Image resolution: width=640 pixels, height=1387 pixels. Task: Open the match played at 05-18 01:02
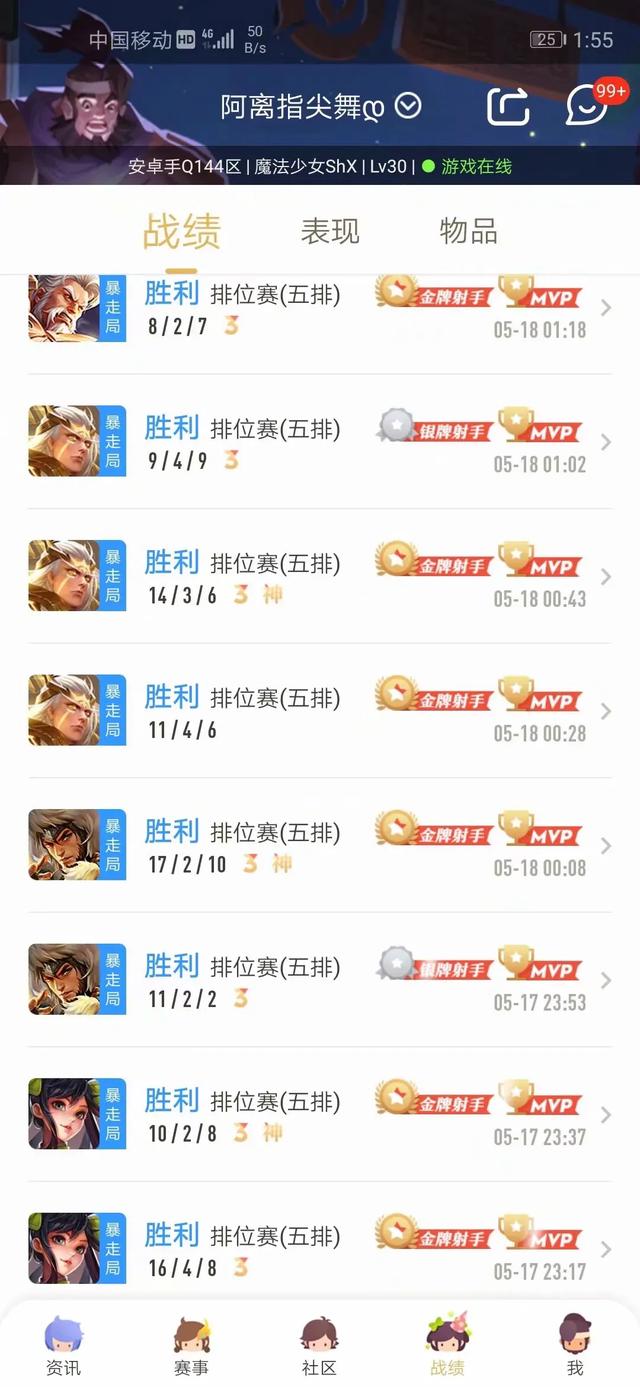320,441
